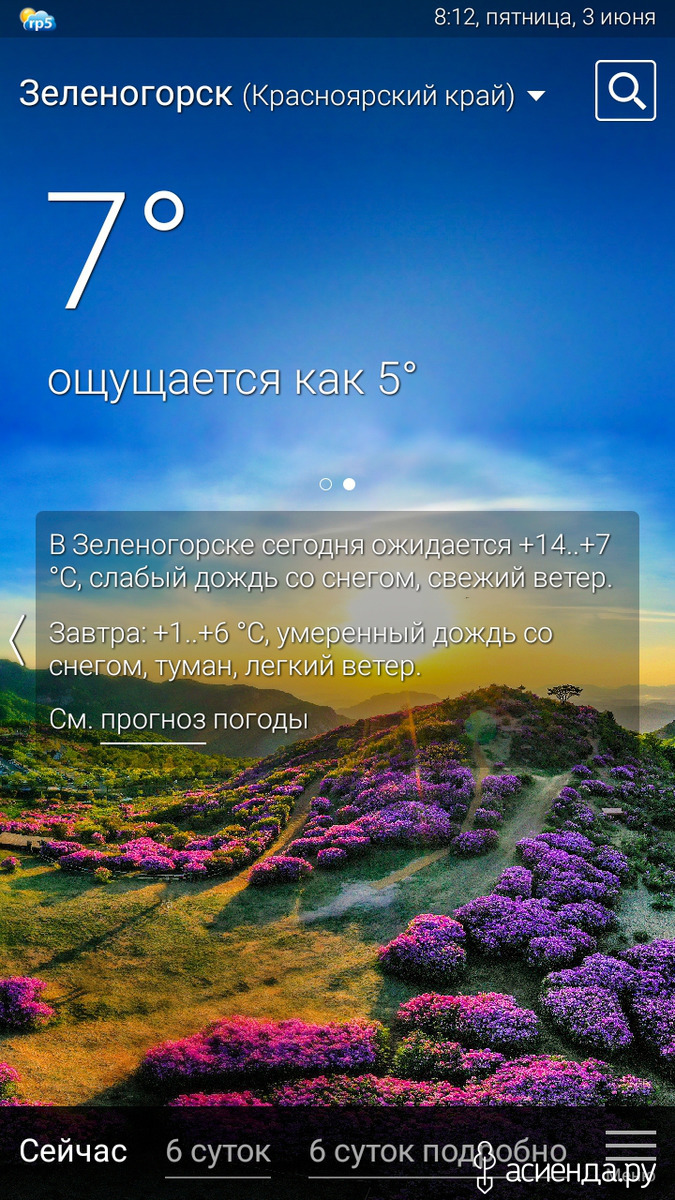Open the прогноз погоды link

[204, 719]
